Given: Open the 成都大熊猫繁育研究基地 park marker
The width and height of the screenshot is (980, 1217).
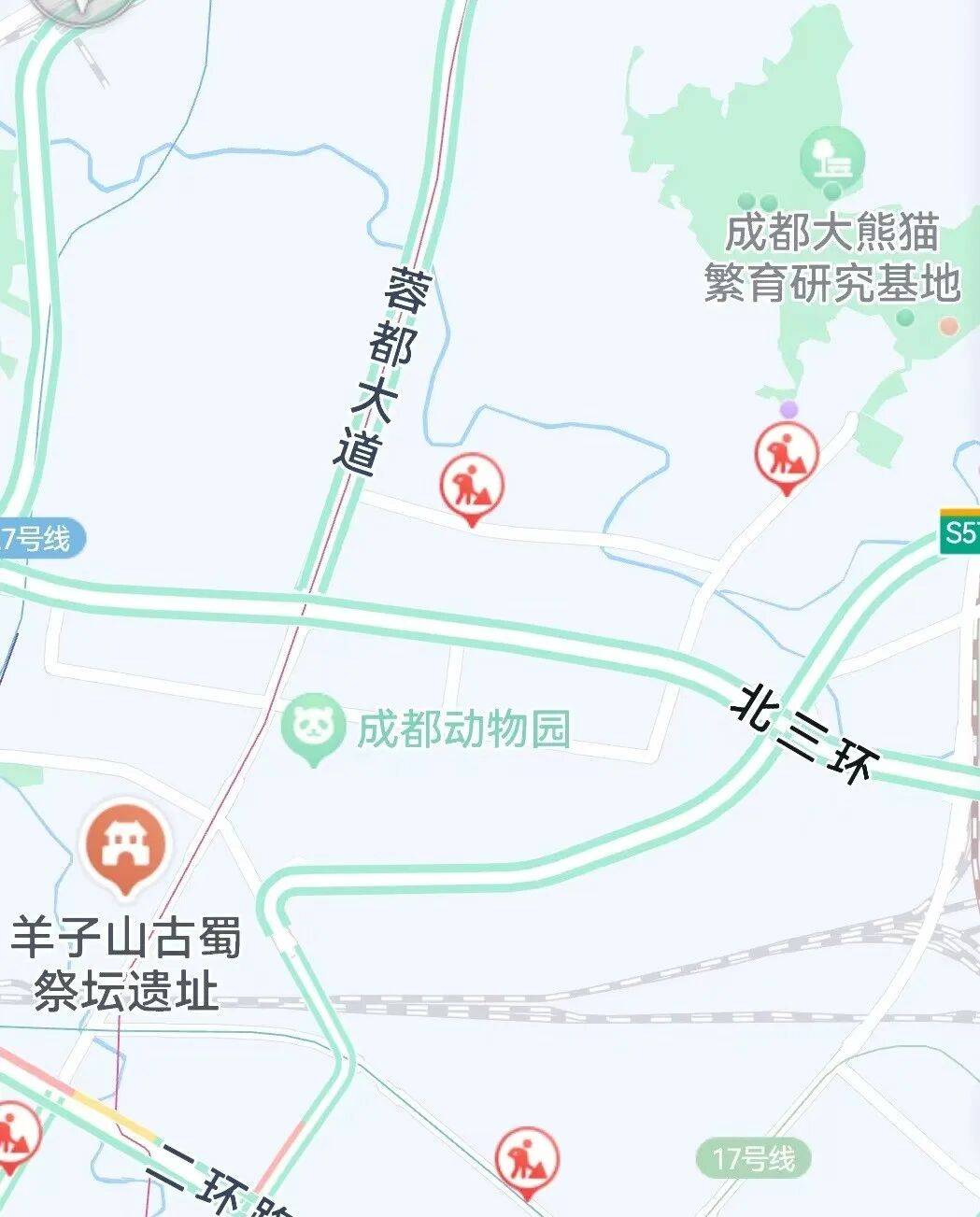Looking at the screenshot, I should pyautogui.click(x=831, y=159).
